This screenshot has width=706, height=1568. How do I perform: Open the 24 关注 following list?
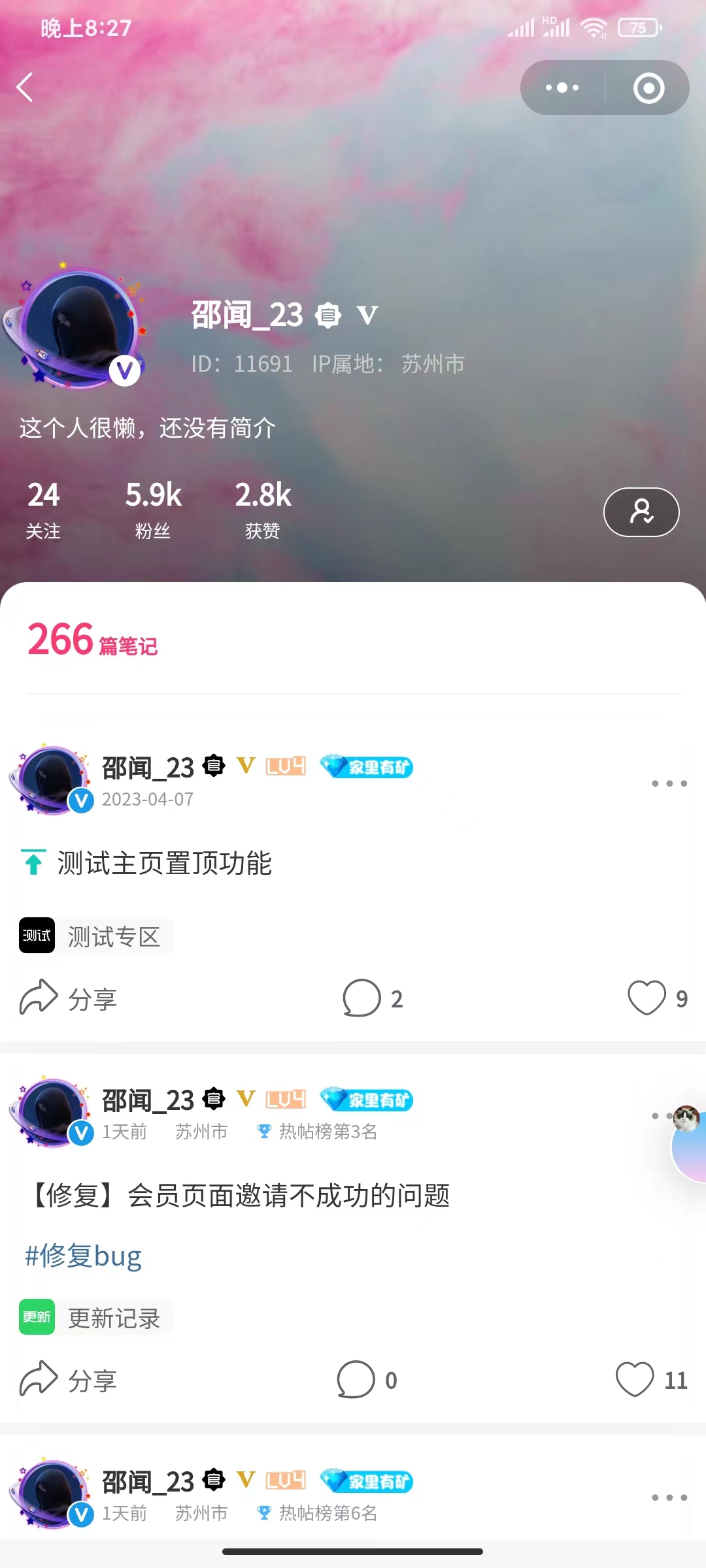43,511
